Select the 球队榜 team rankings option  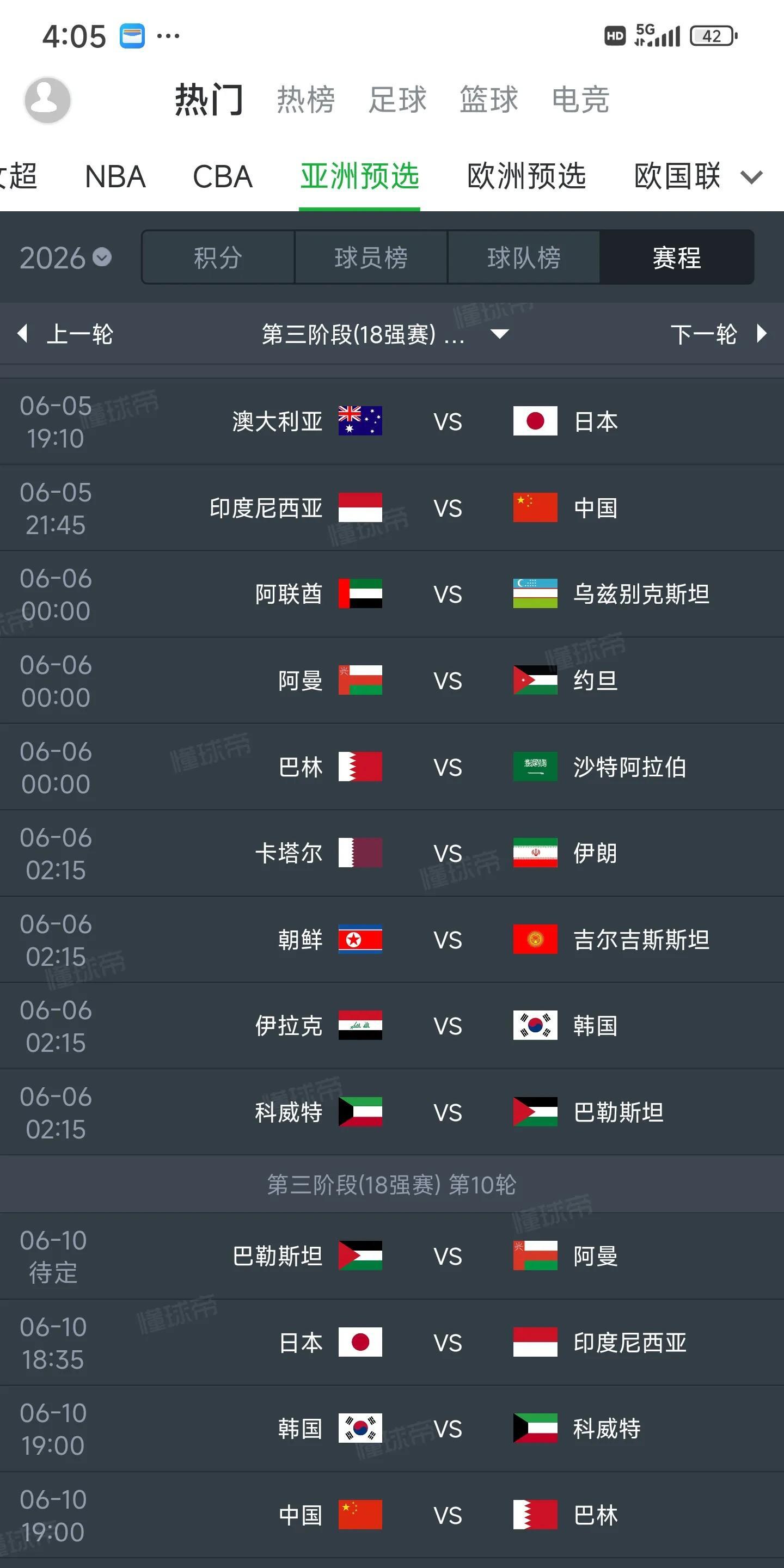523,258
